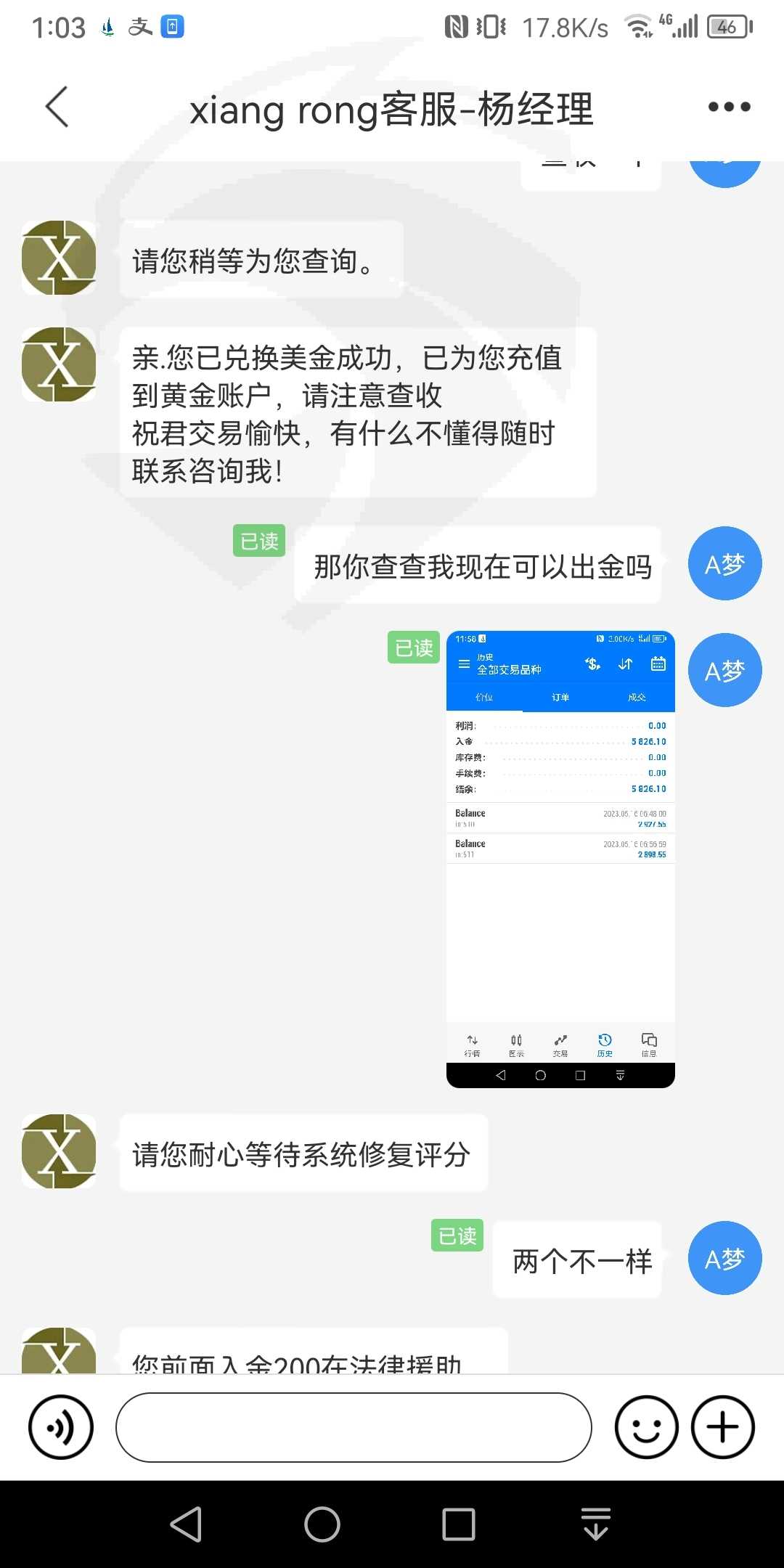Image resolution: width=784 pixels, height=1568 pixels.
Task: Focus the message text field
Action: coord(354,1427)
